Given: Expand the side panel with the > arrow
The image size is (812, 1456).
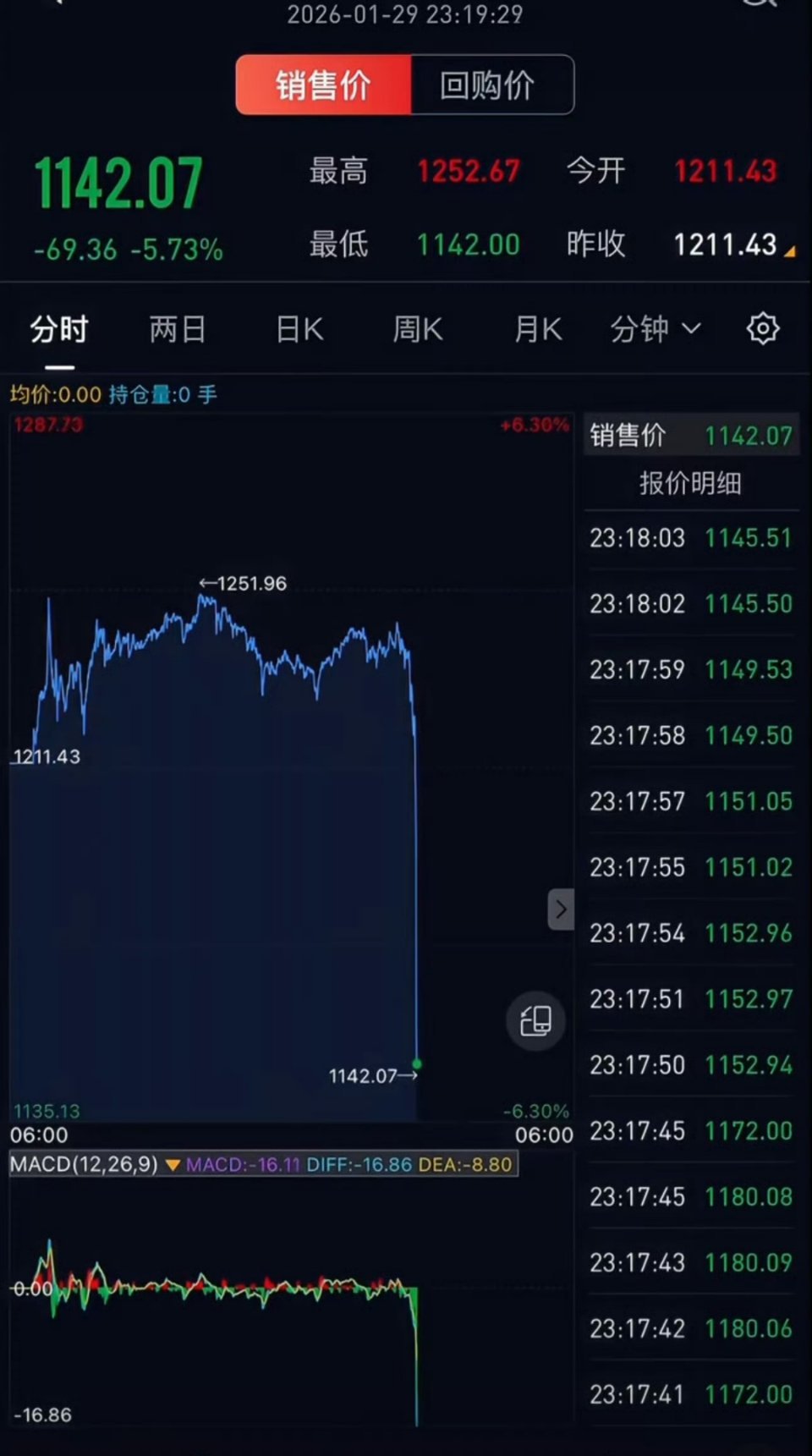Looking at the screenshot, I should coord(561,909).
